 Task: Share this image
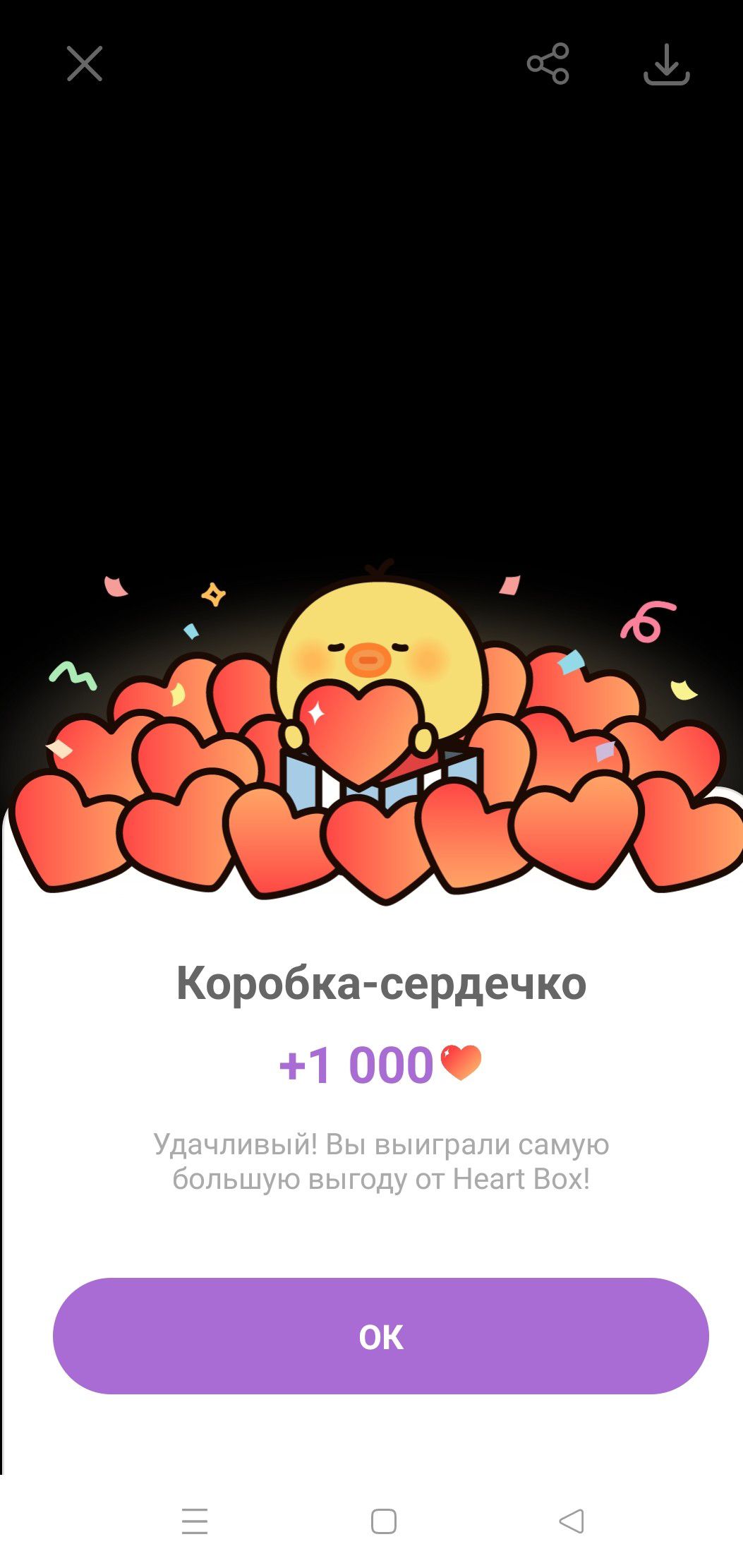tap(548, 64)
